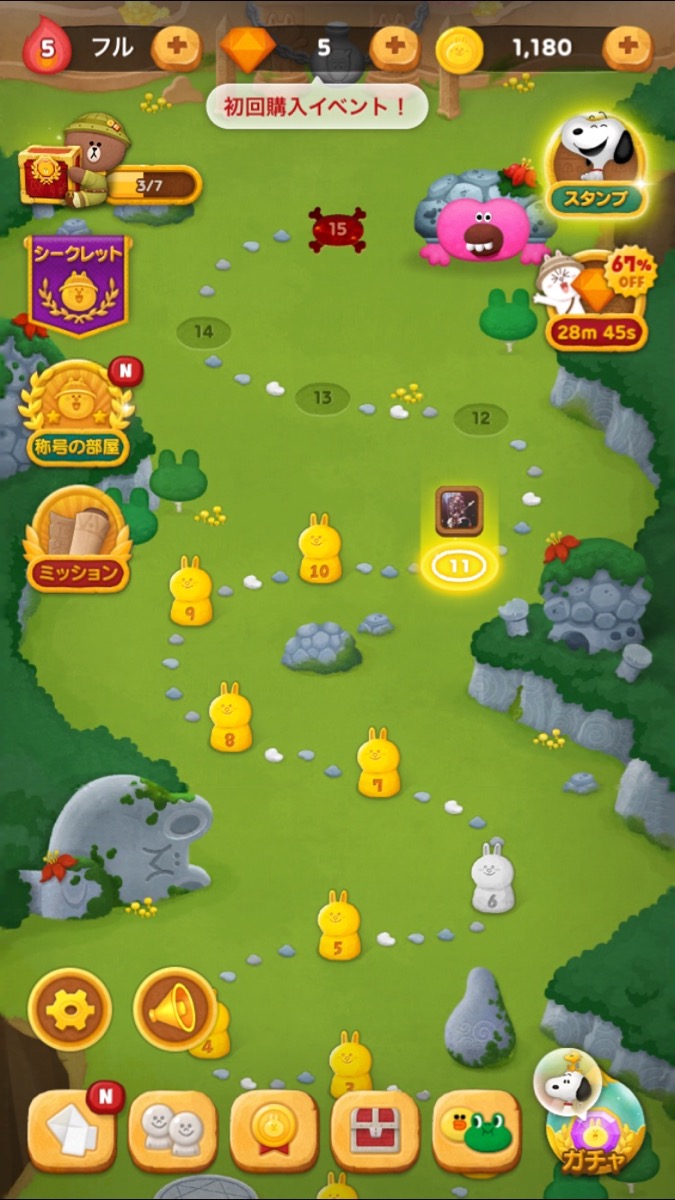Open the treasure chest icon
The image size is (675, 1200).
pos(375,1130)
